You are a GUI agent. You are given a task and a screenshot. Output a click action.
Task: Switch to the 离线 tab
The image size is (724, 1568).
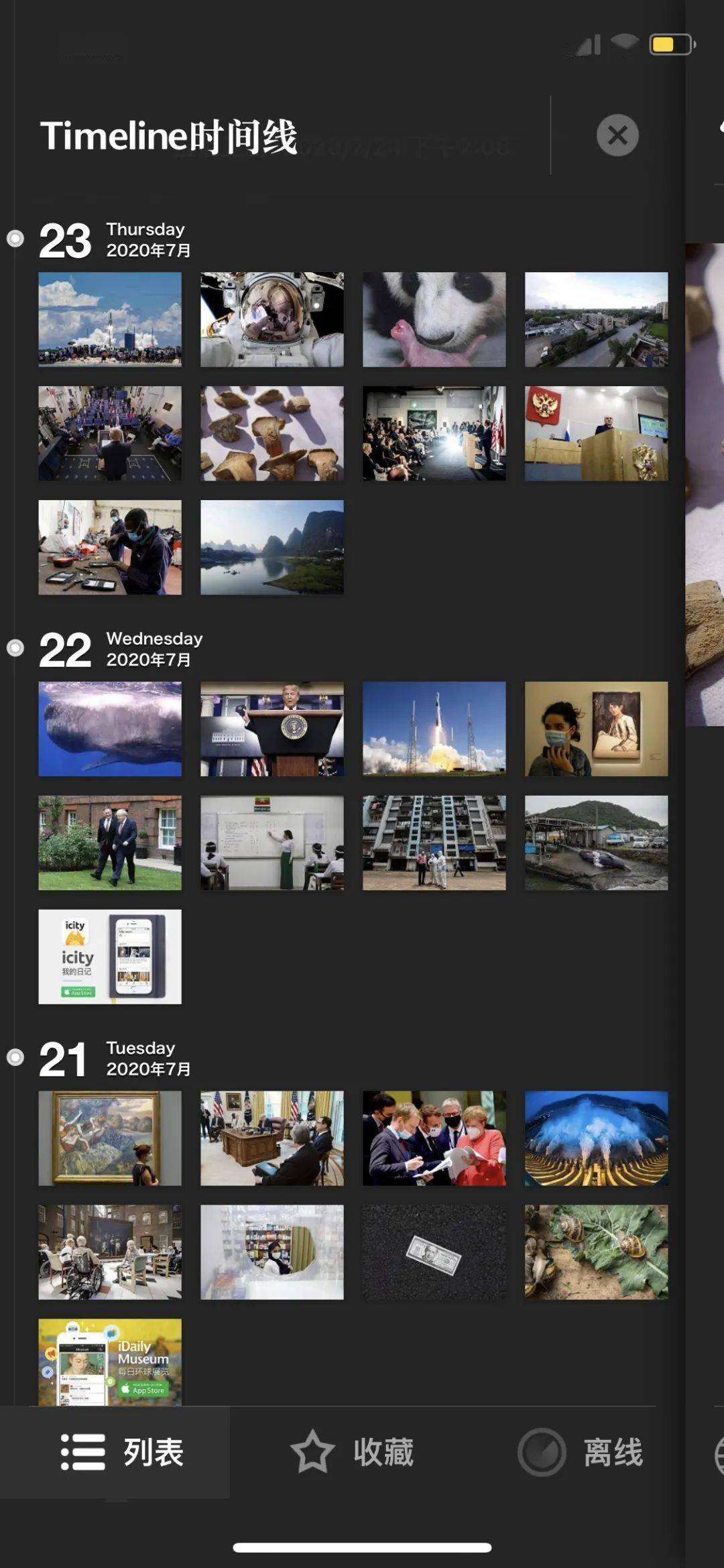(x=581, y=1452)
